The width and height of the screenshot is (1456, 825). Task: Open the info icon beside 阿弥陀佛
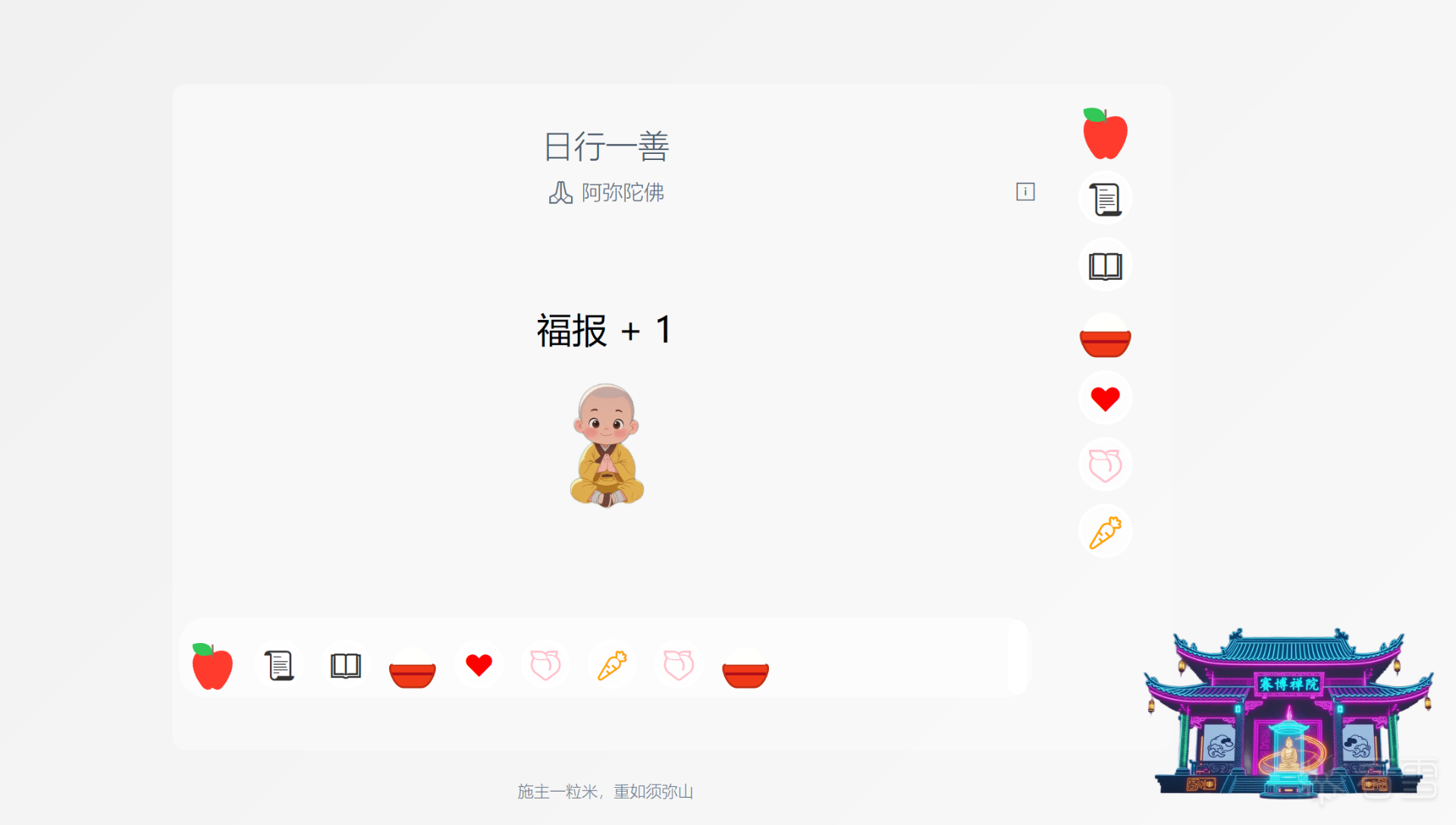[x=1025, y=192]
